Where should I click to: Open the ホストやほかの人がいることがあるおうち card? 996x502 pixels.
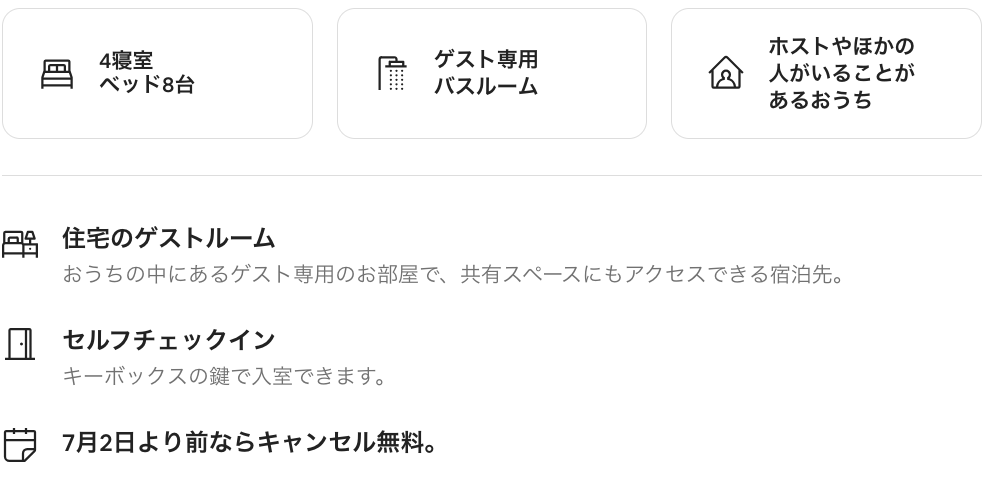click(x=825, y=74)
